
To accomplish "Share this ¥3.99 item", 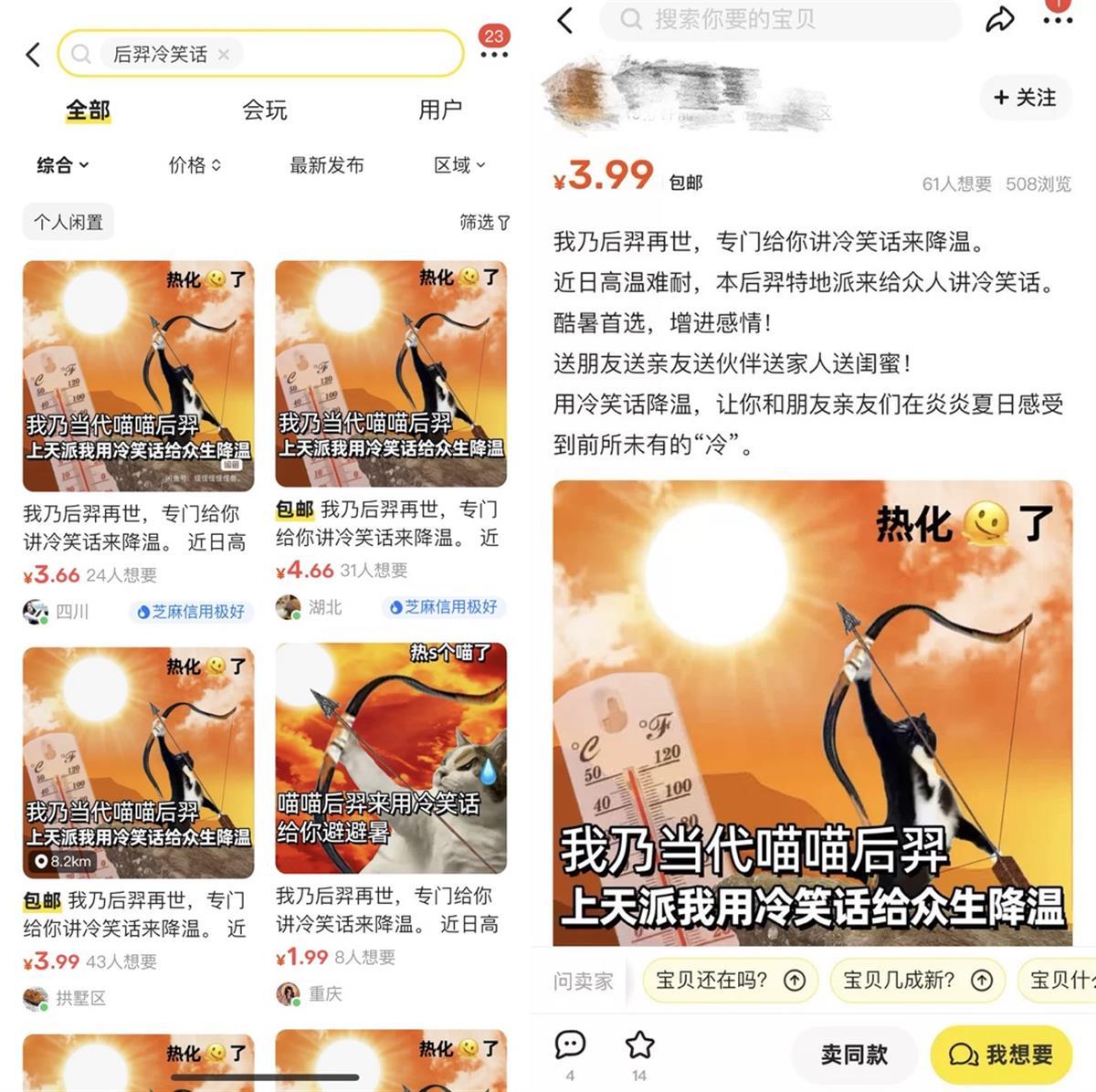I will pyautogui.click(x=1000, y=20).
